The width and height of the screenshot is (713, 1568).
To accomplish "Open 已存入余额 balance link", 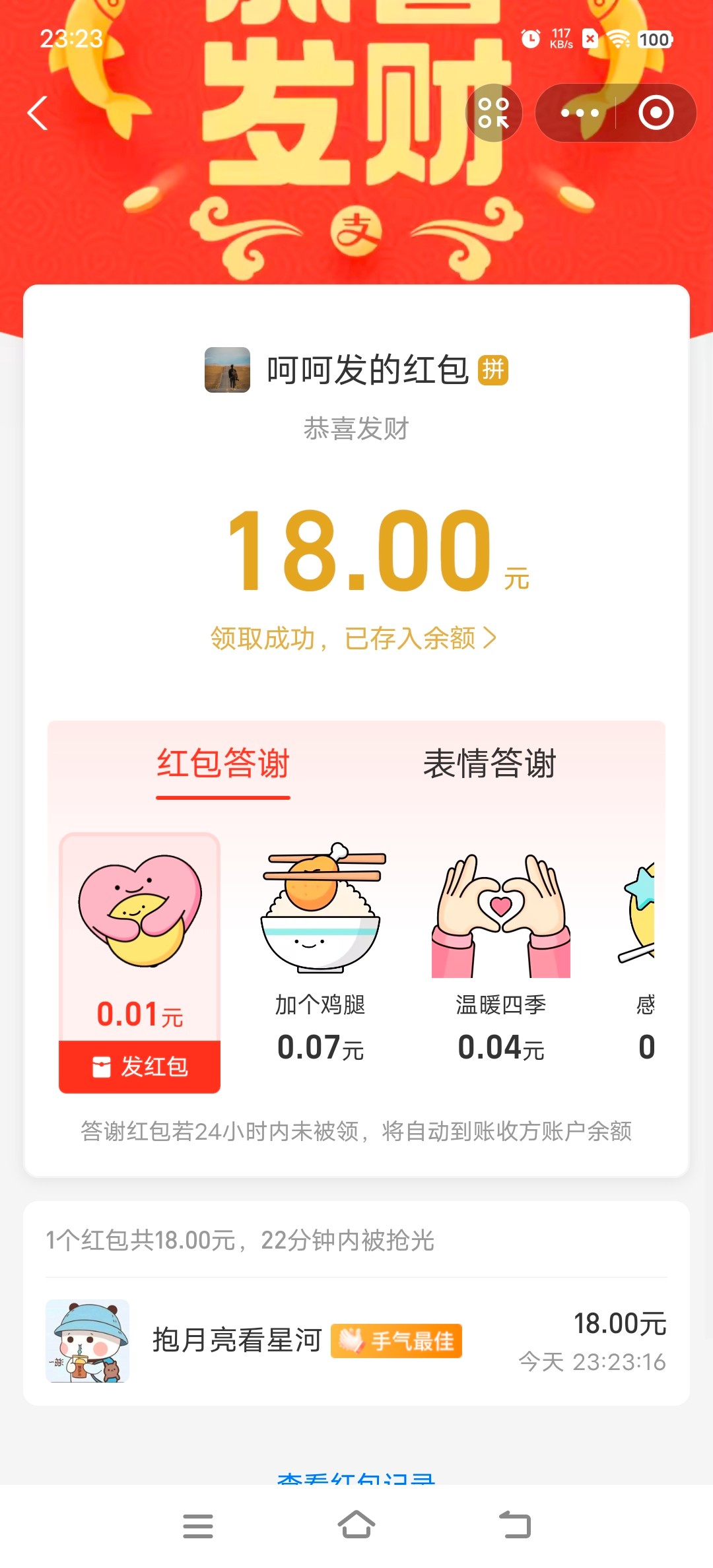I will pos(354,638).
